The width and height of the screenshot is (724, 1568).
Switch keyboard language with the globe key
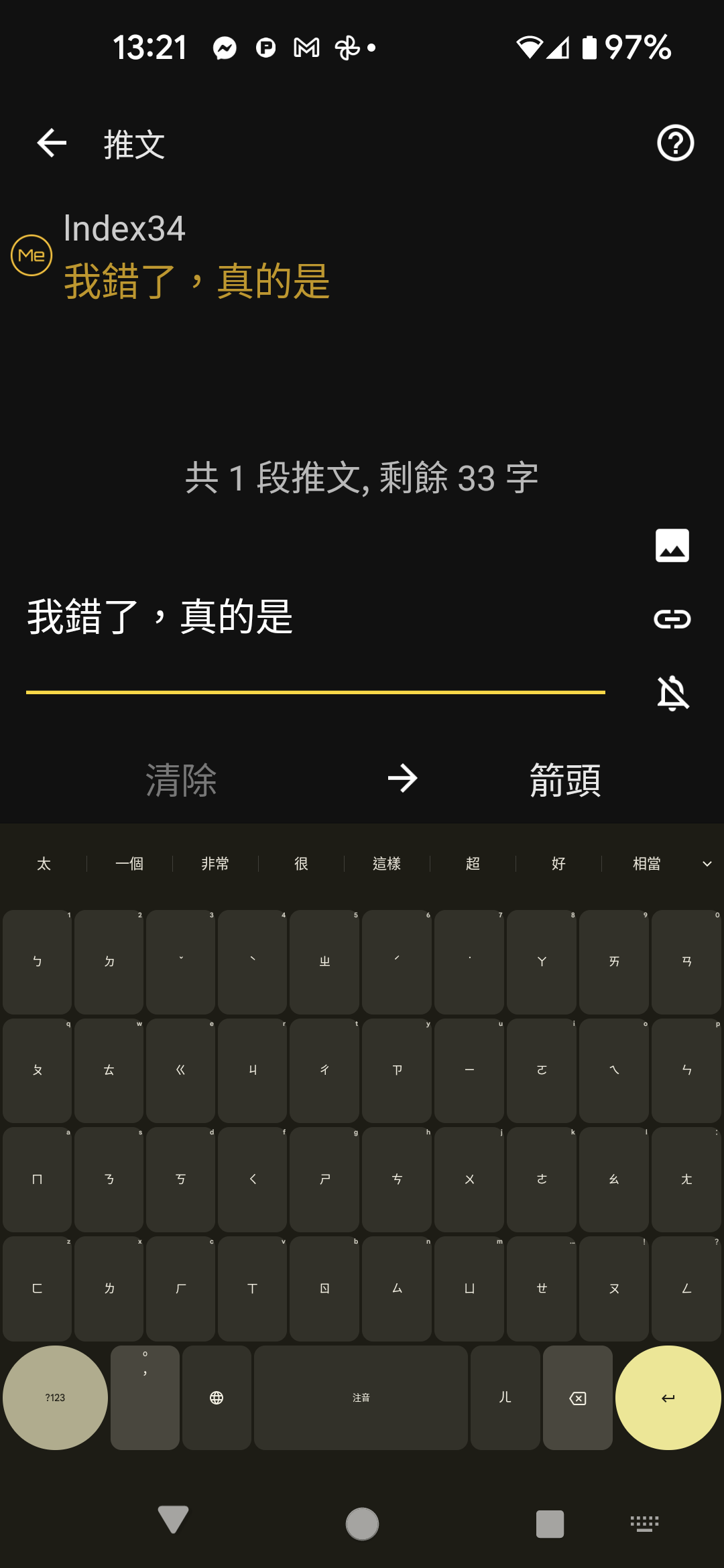217,1398
